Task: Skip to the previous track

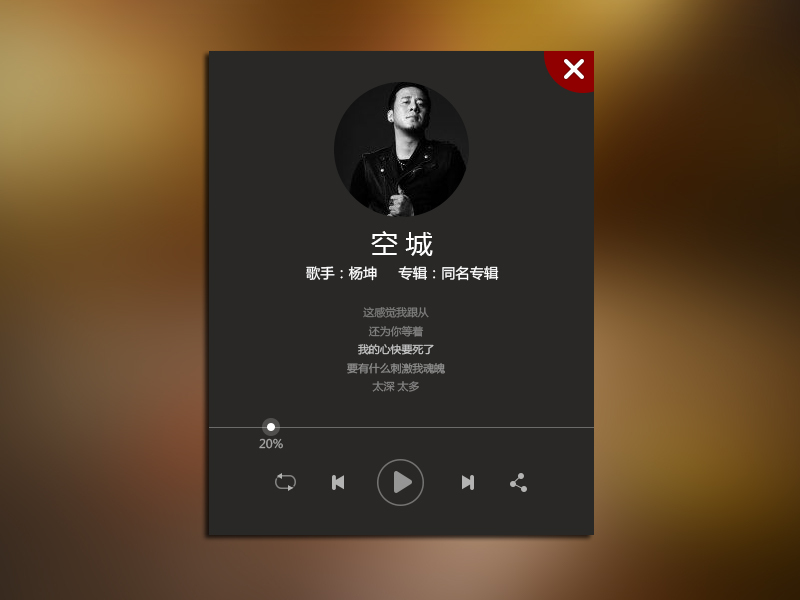Action: pyautogui.click(x=338, y=482)
